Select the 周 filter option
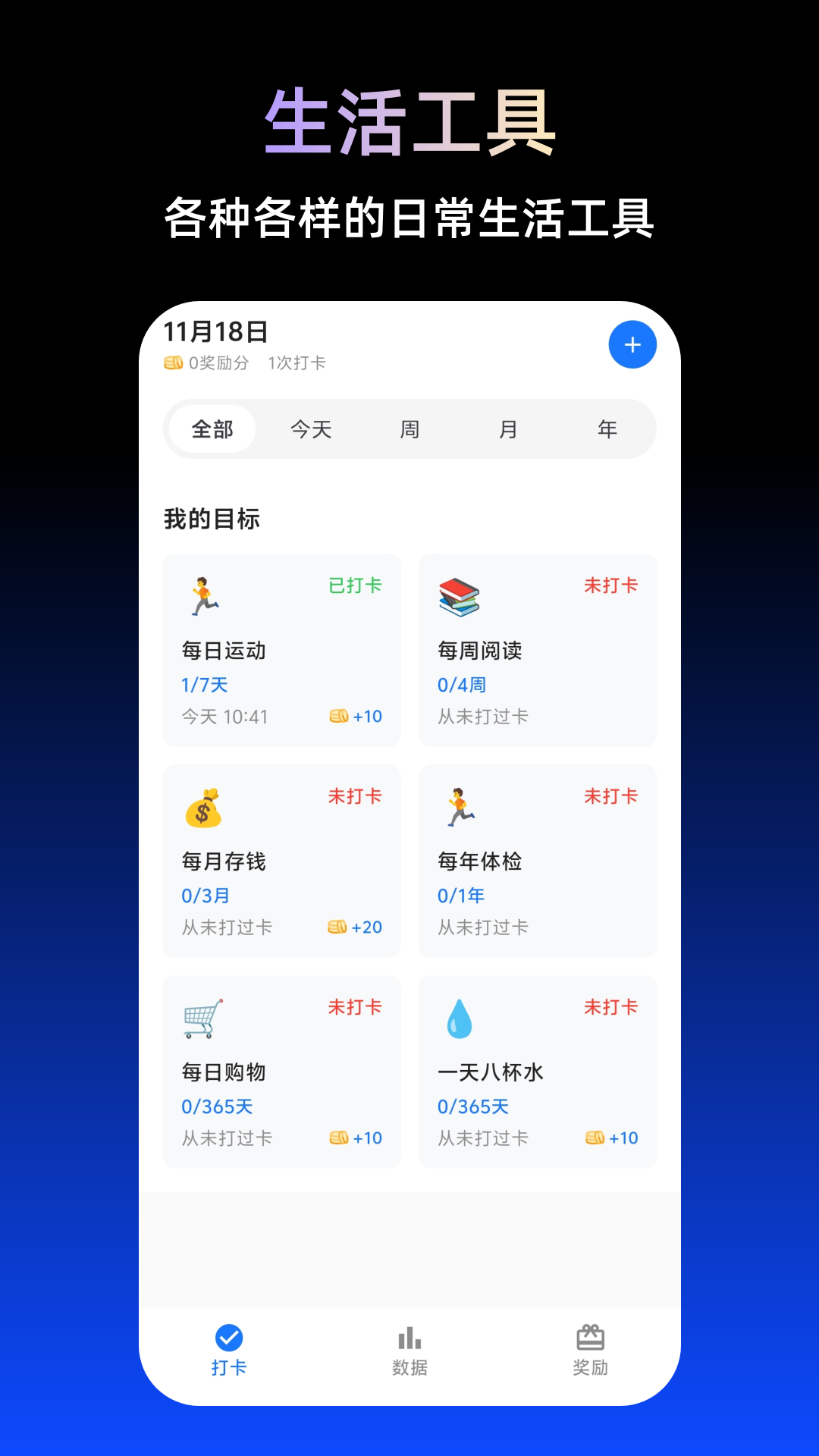The width and height of the screenshot is (819, 1456). [x=409, y=428]
